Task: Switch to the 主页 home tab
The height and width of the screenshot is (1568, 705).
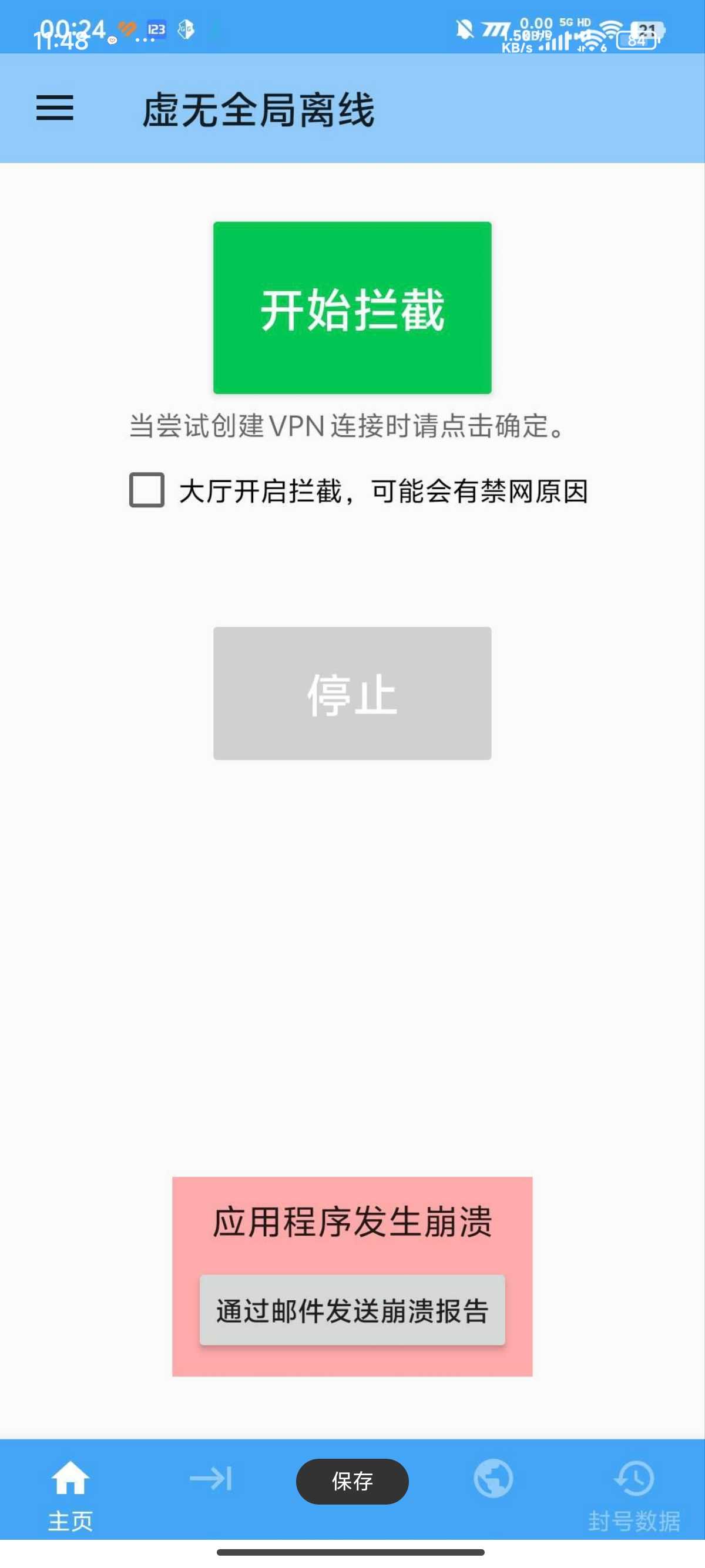Action: click(70, 1496)
